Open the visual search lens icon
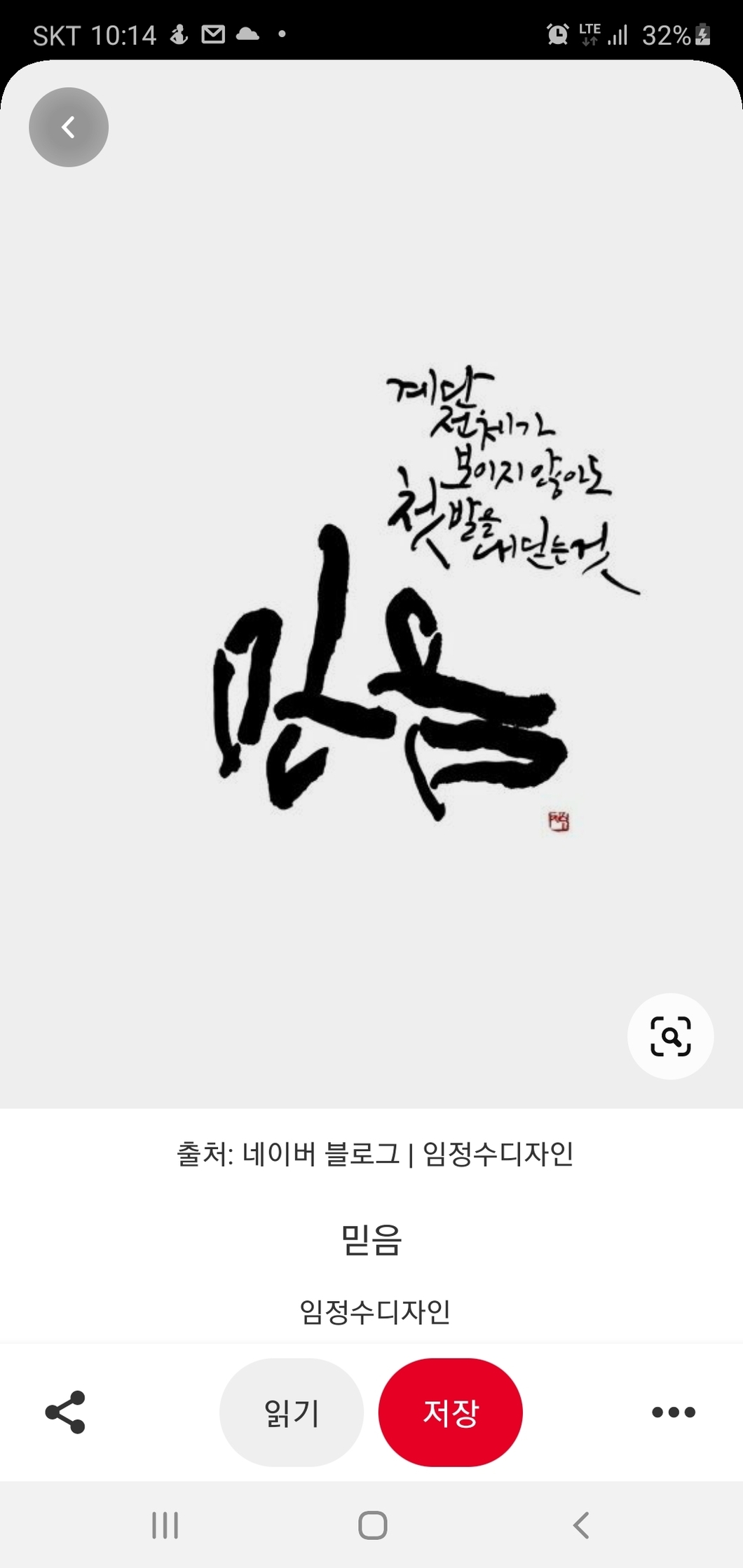Image resolution: width=743 pixels, height=1568 pixels. (x=670, y=1036)
